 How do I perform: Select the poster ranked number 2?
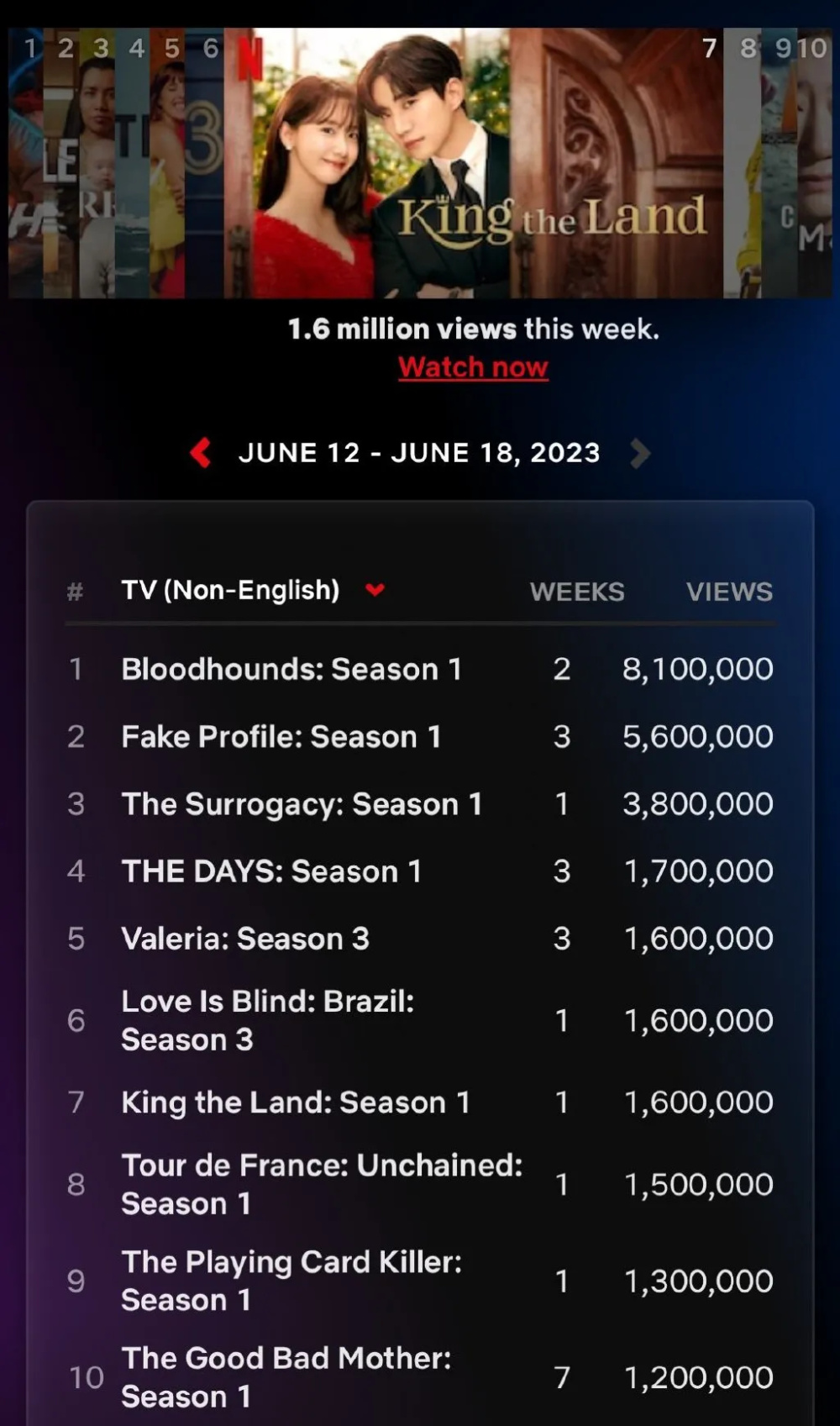click(x=60, y=163)
